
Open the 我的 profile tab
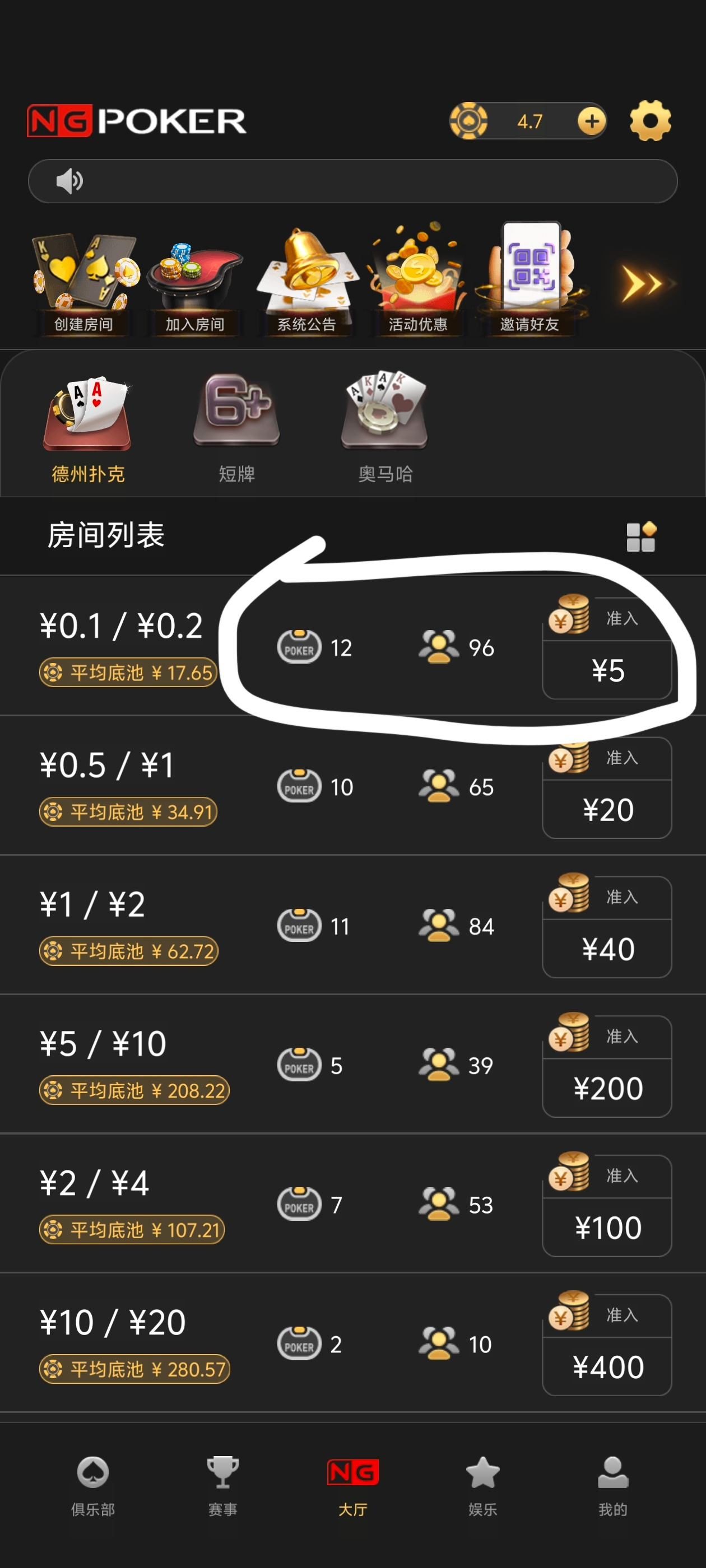point(612,1485)
